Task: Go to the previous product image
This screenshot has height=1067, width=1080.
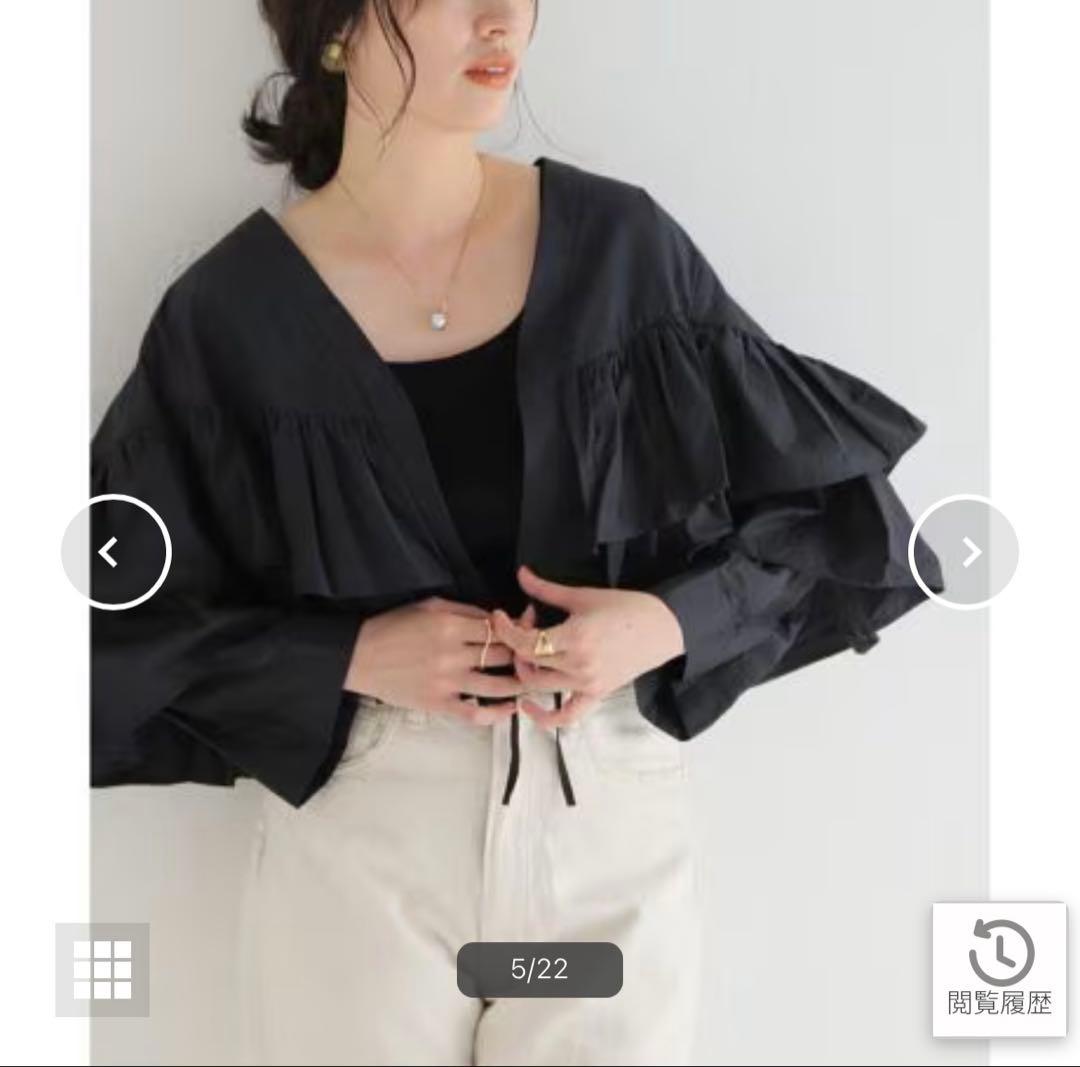Action: 116,551
